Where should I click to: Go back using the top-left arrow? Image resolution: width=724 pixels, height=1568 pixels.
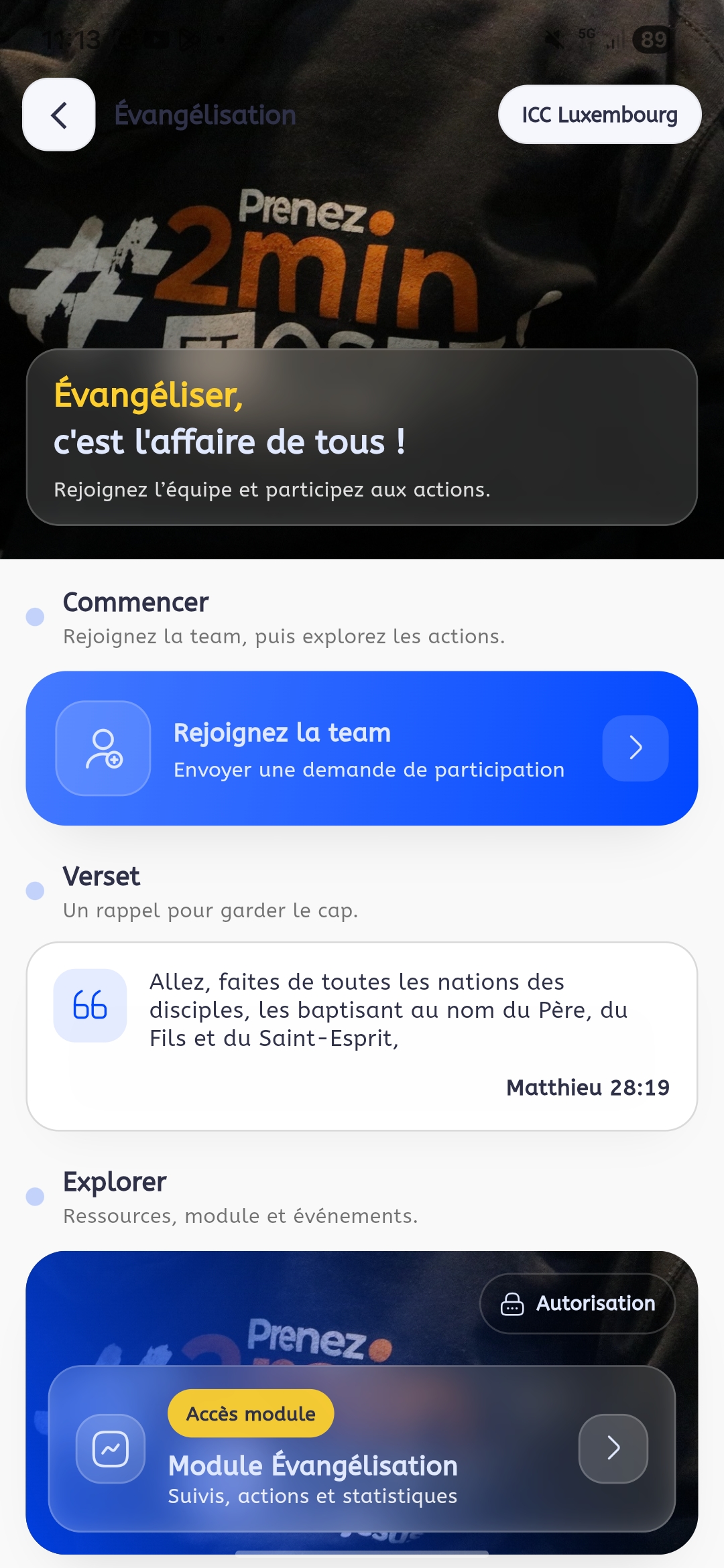click(x=59, y=115)
